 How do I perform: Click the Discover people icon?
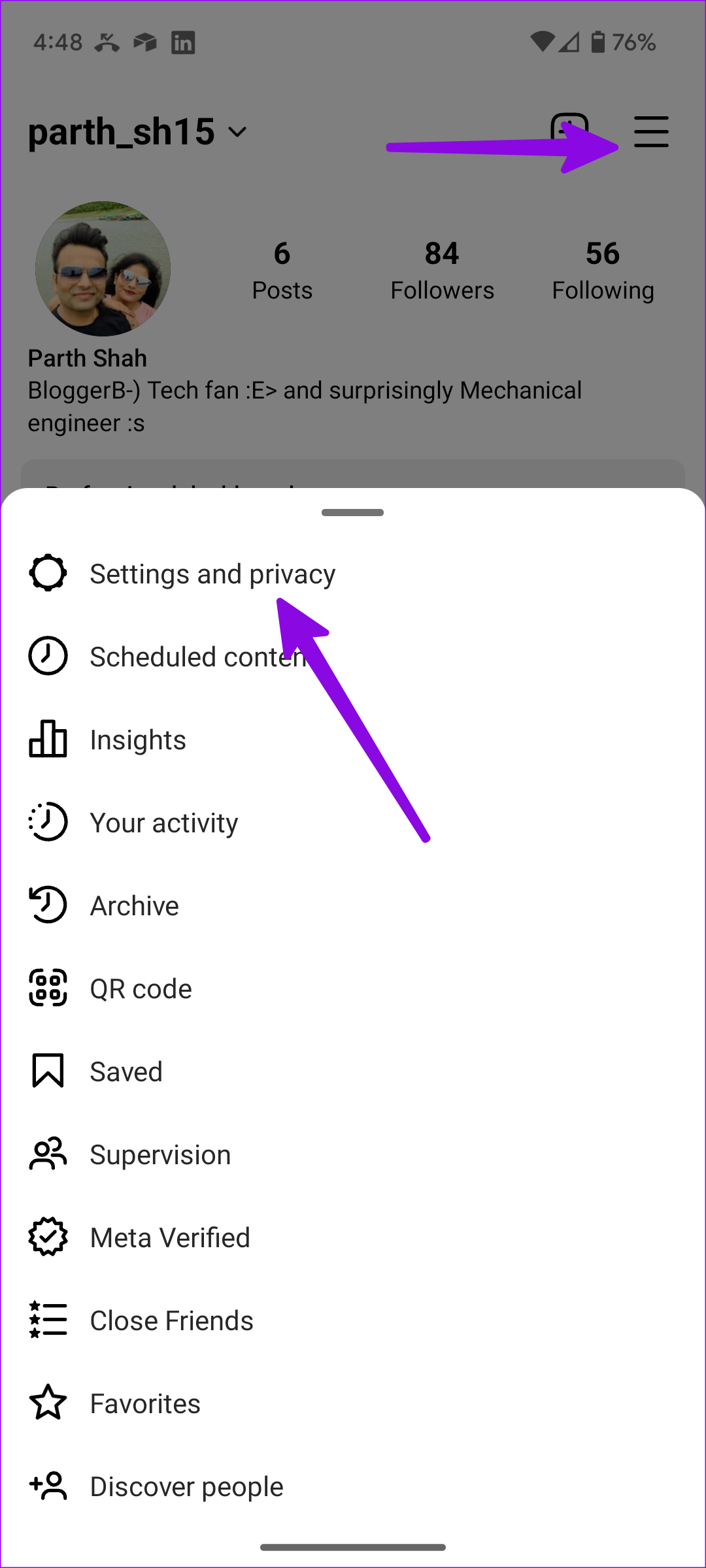tap(48, 1486)
